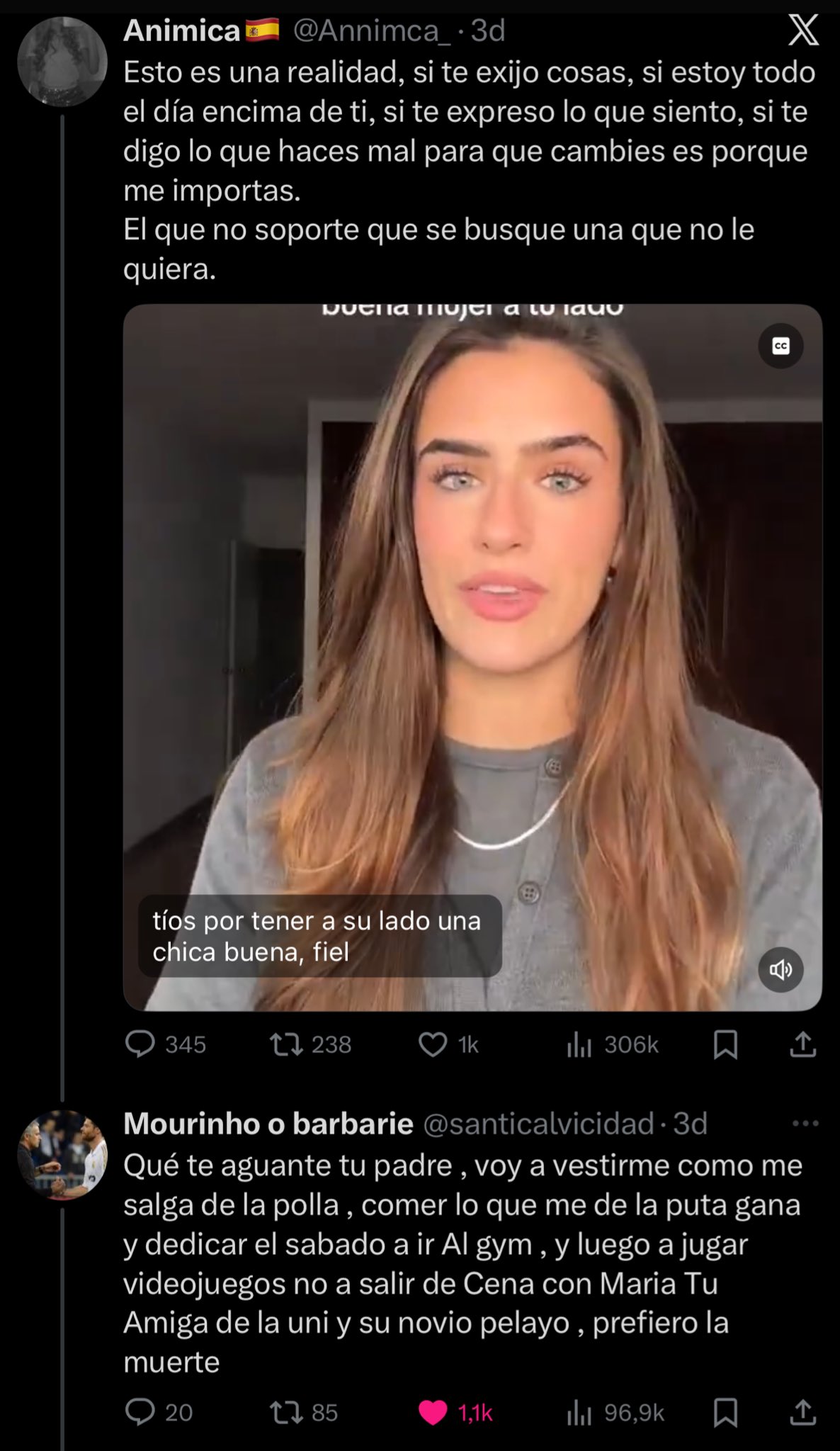Reply to Animica's post
Screen dimensions: 840x1451
pyautogui.click(x=140, y=1044)
